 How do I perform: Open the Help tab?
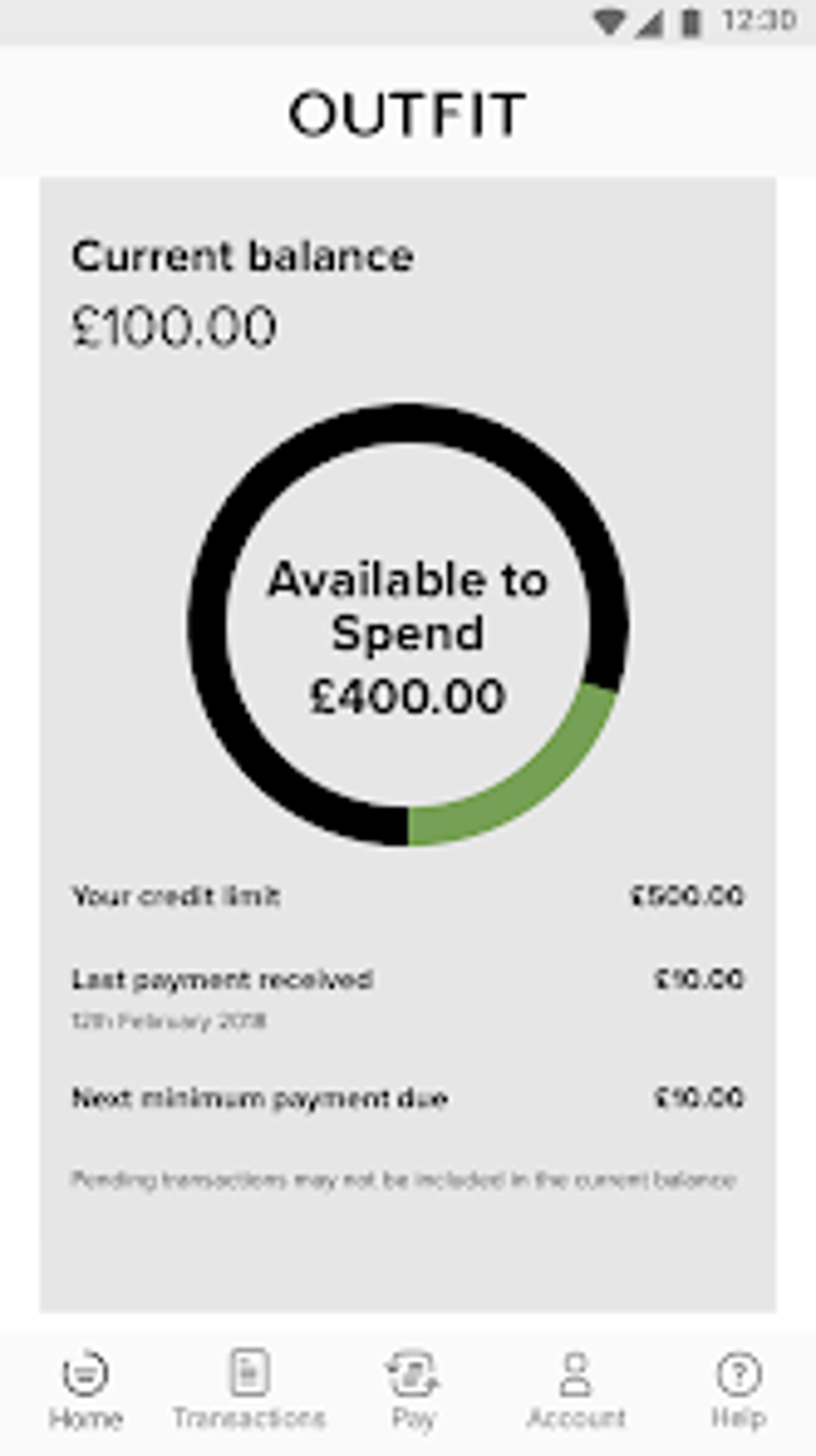tap(738, 1389)
